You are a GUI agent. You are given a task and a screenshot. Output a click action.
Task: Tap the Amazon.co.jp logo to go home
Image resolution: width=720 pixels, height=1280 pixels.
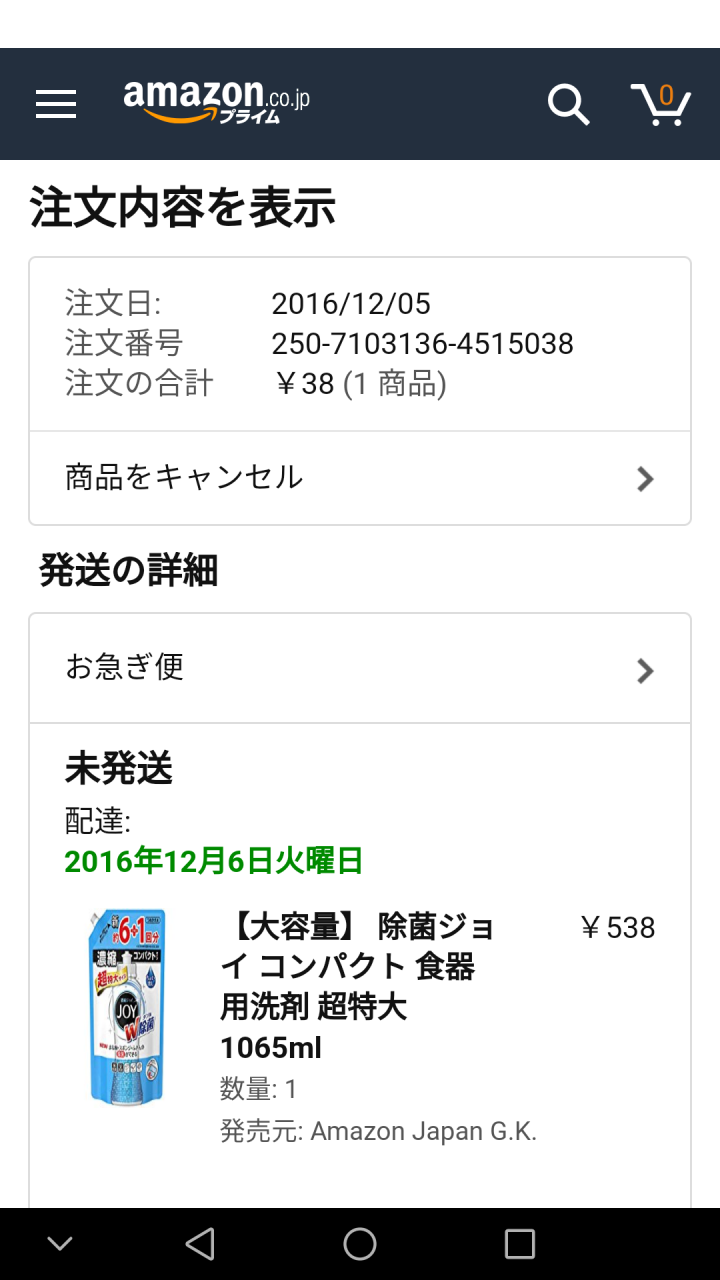[217, 103]
